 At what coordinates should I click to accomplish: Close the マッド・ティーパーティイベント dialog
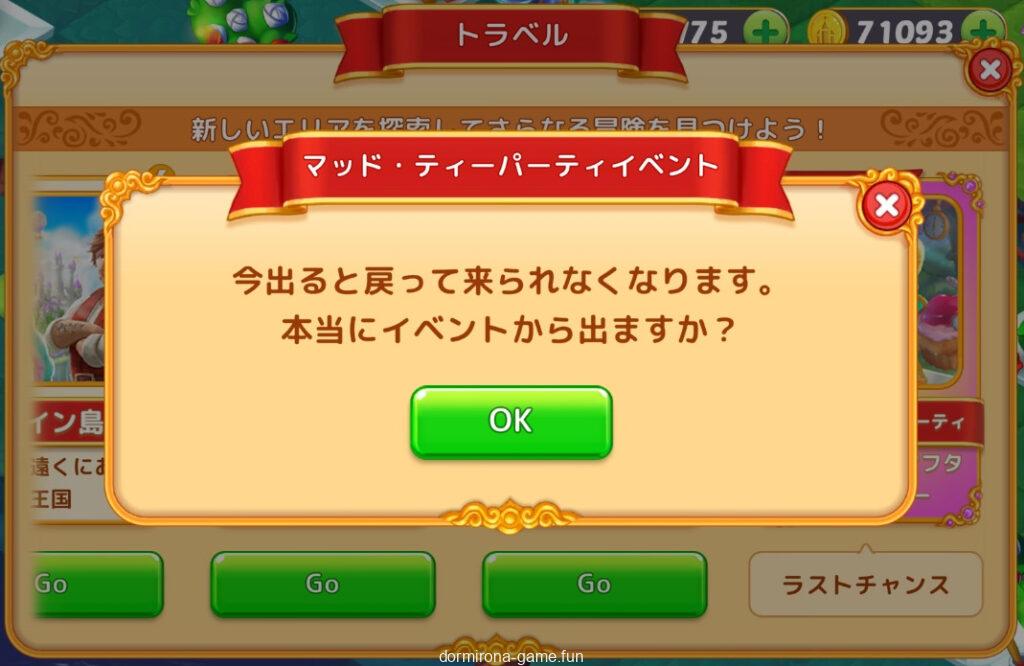tap(885, 206)
